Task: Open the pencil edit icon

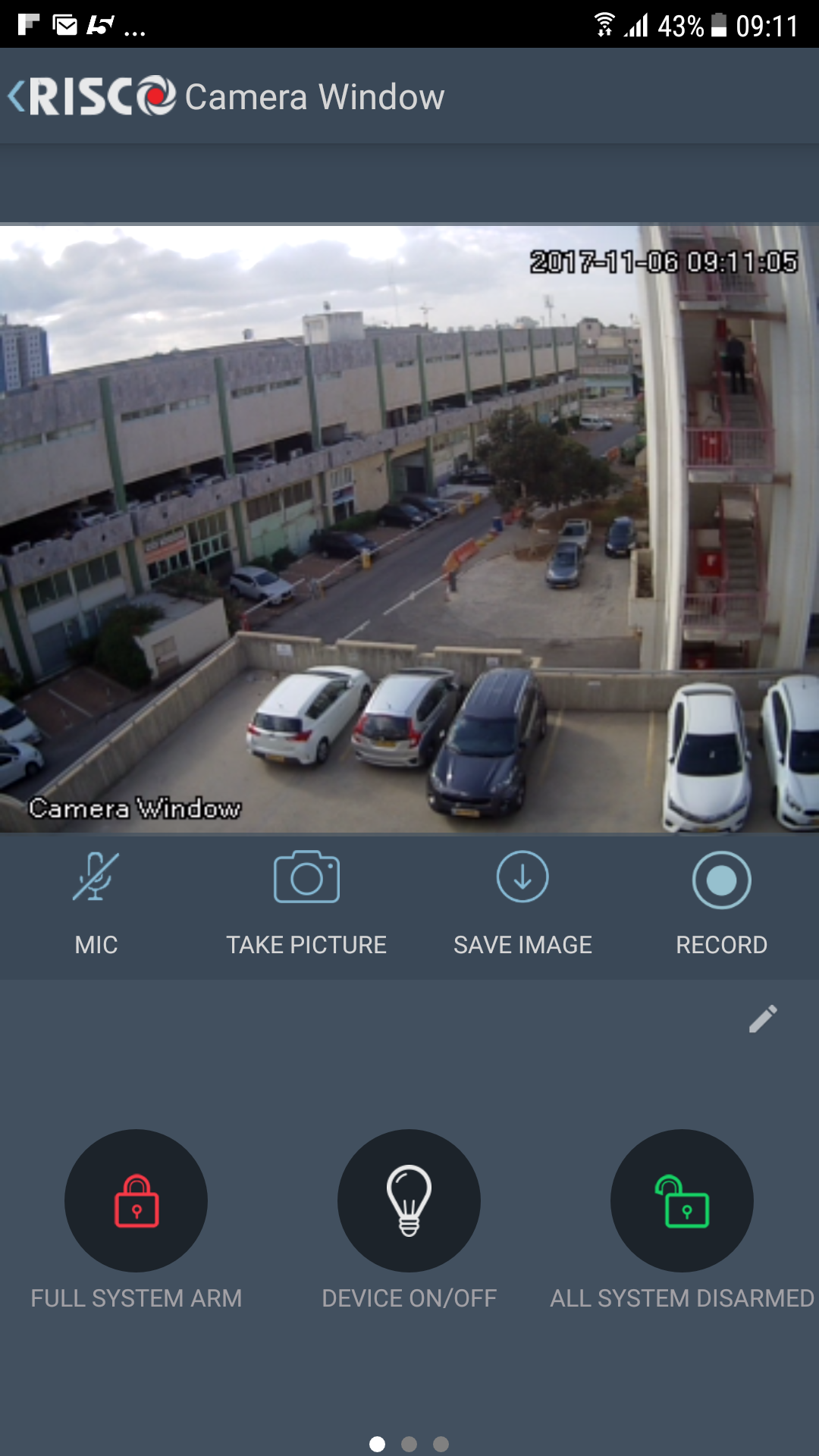Action: (763, 1019)
